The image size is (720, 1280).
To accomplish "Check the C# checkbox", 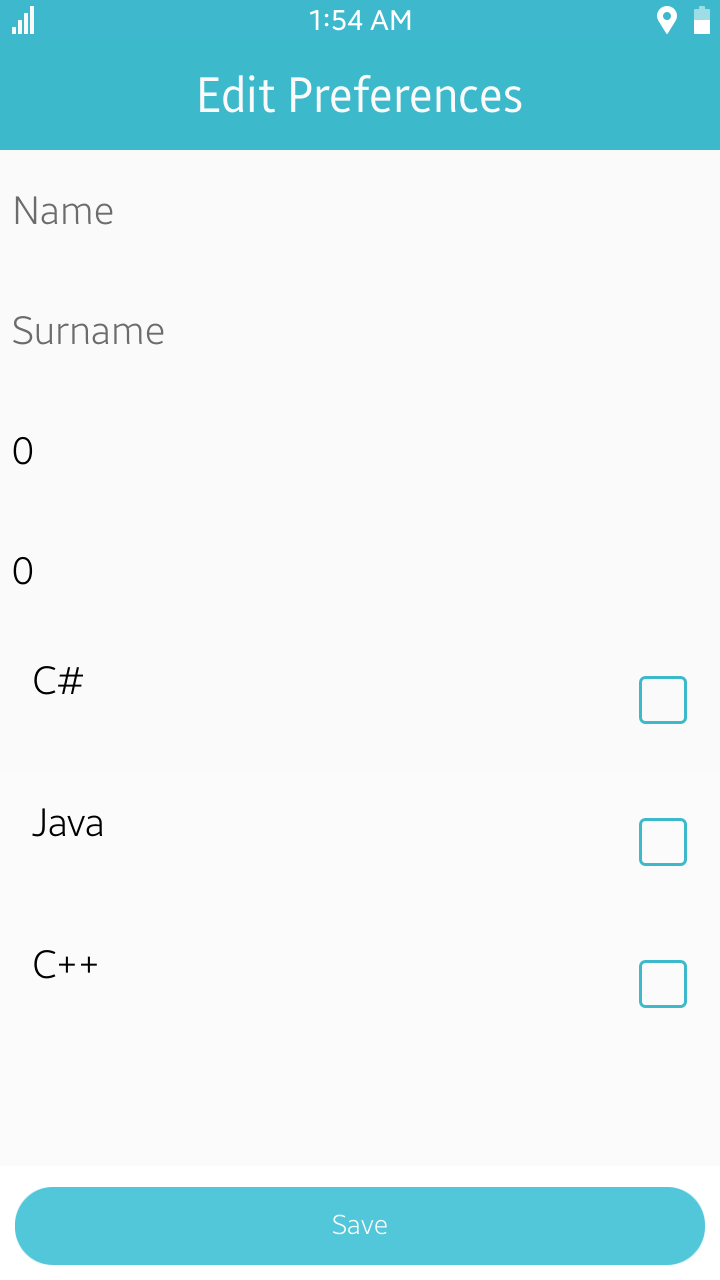I will [x=662, y=700].
